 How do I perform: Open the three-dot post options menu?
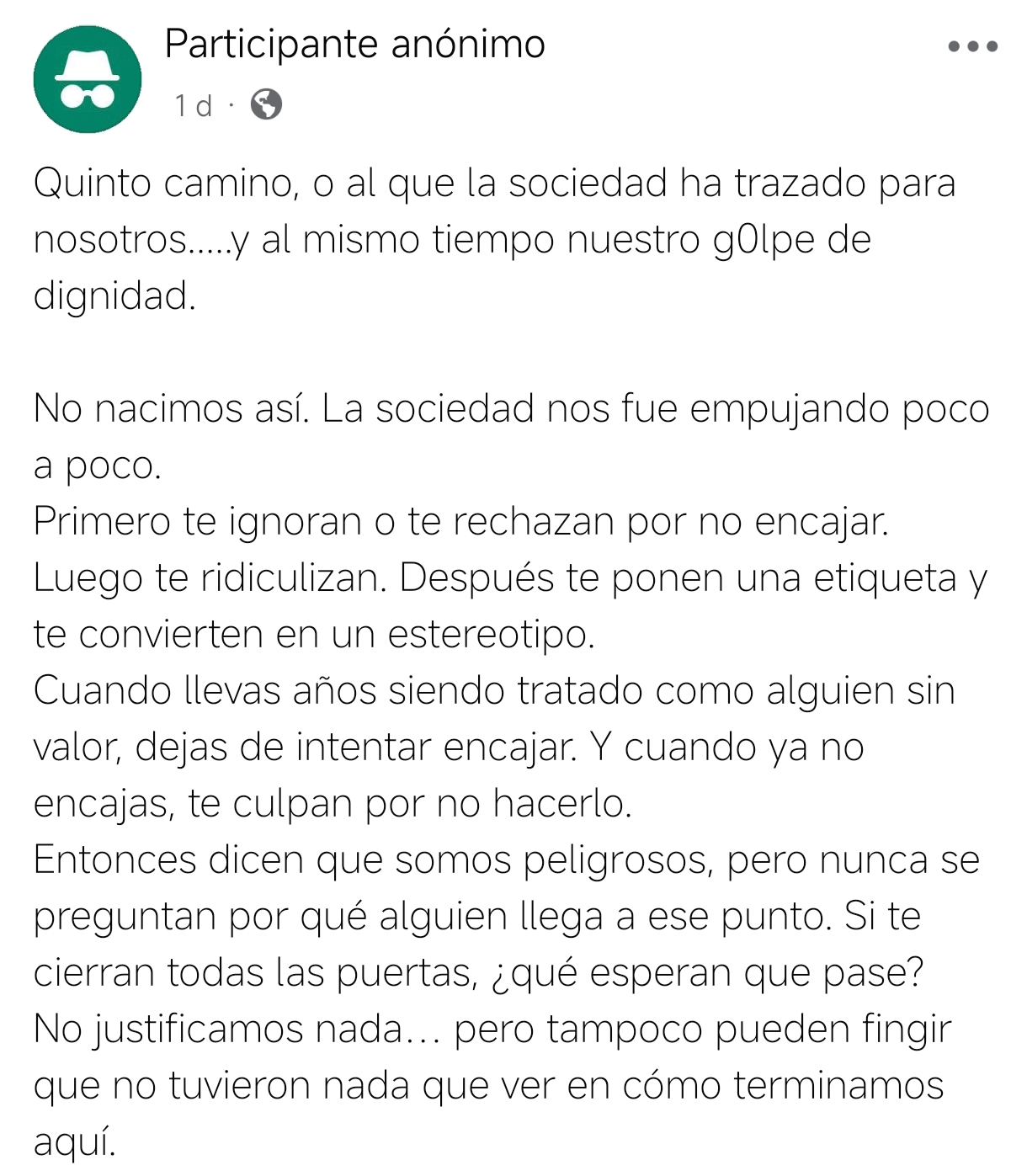pyautogui.click(x=972, y=46)
